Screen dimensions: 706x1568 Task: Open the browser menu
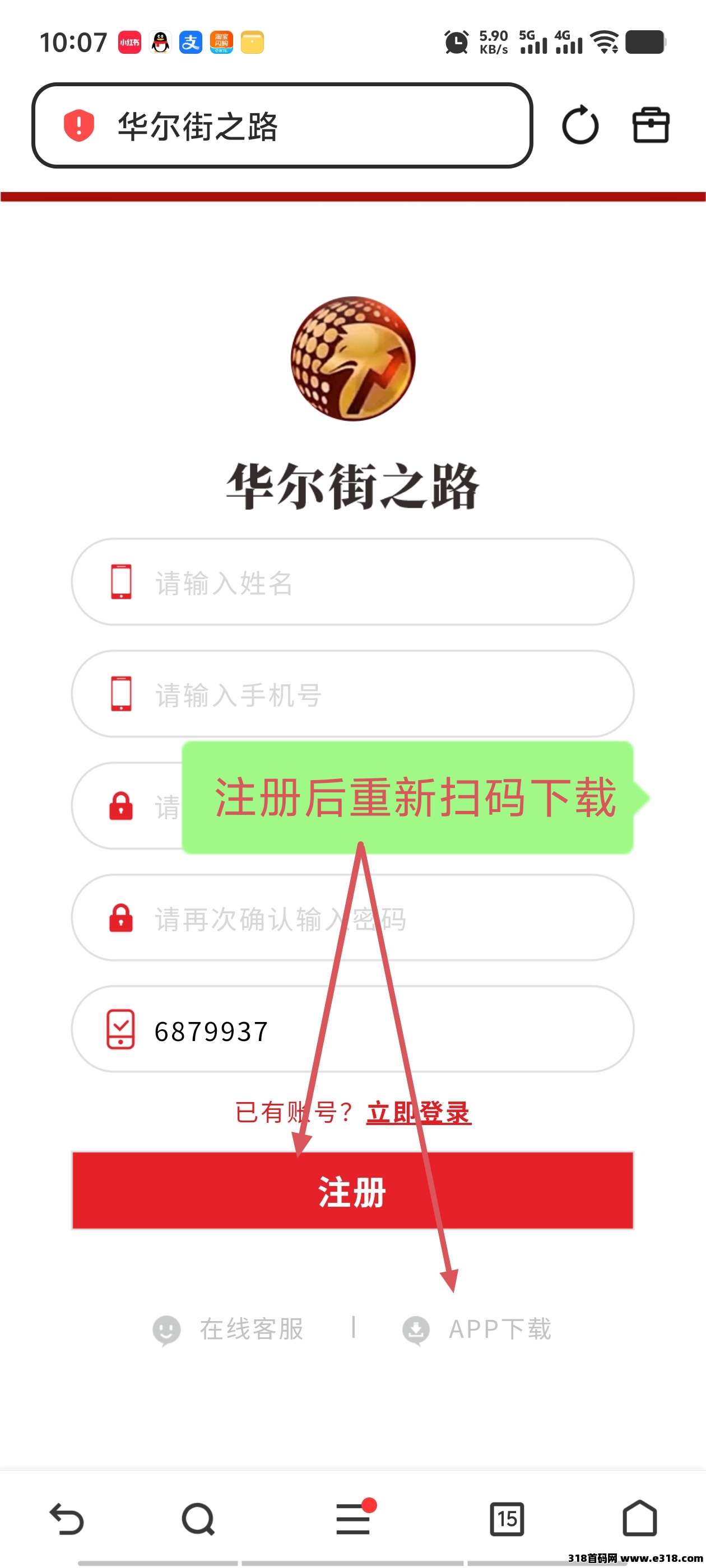(354, 1519)
